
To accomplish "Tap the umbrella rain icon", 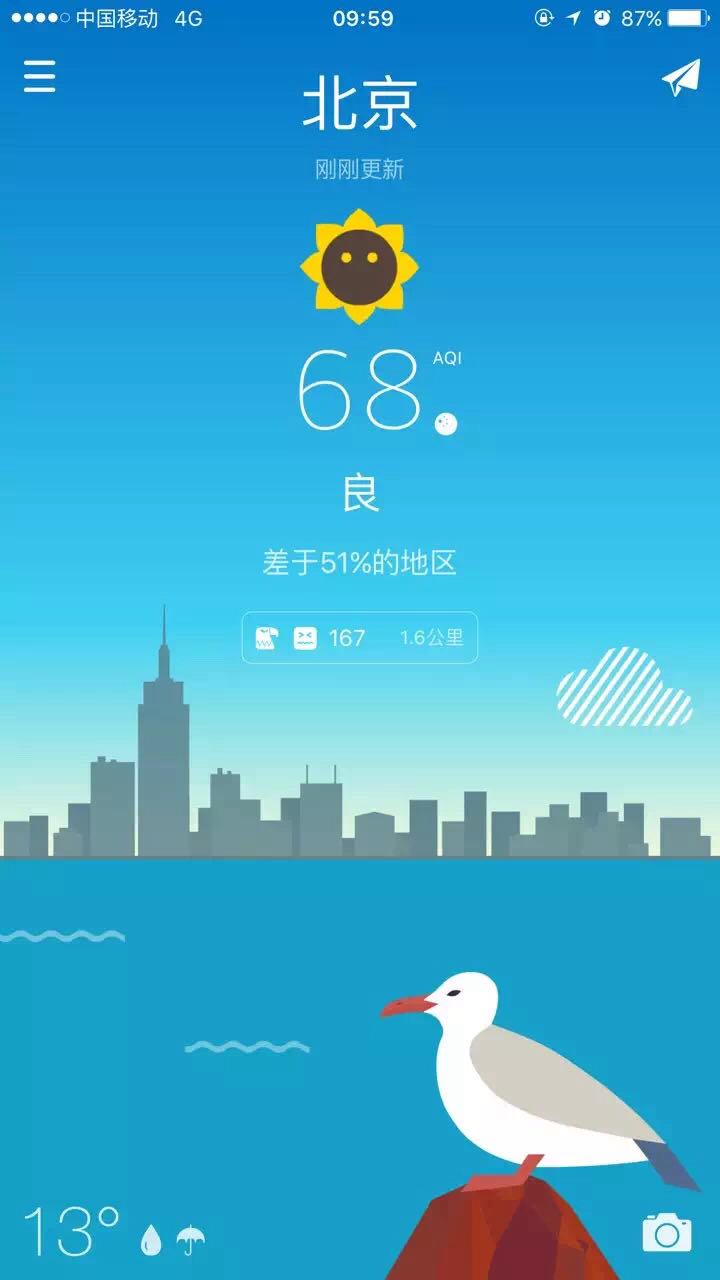I will tap(192, 1240).
